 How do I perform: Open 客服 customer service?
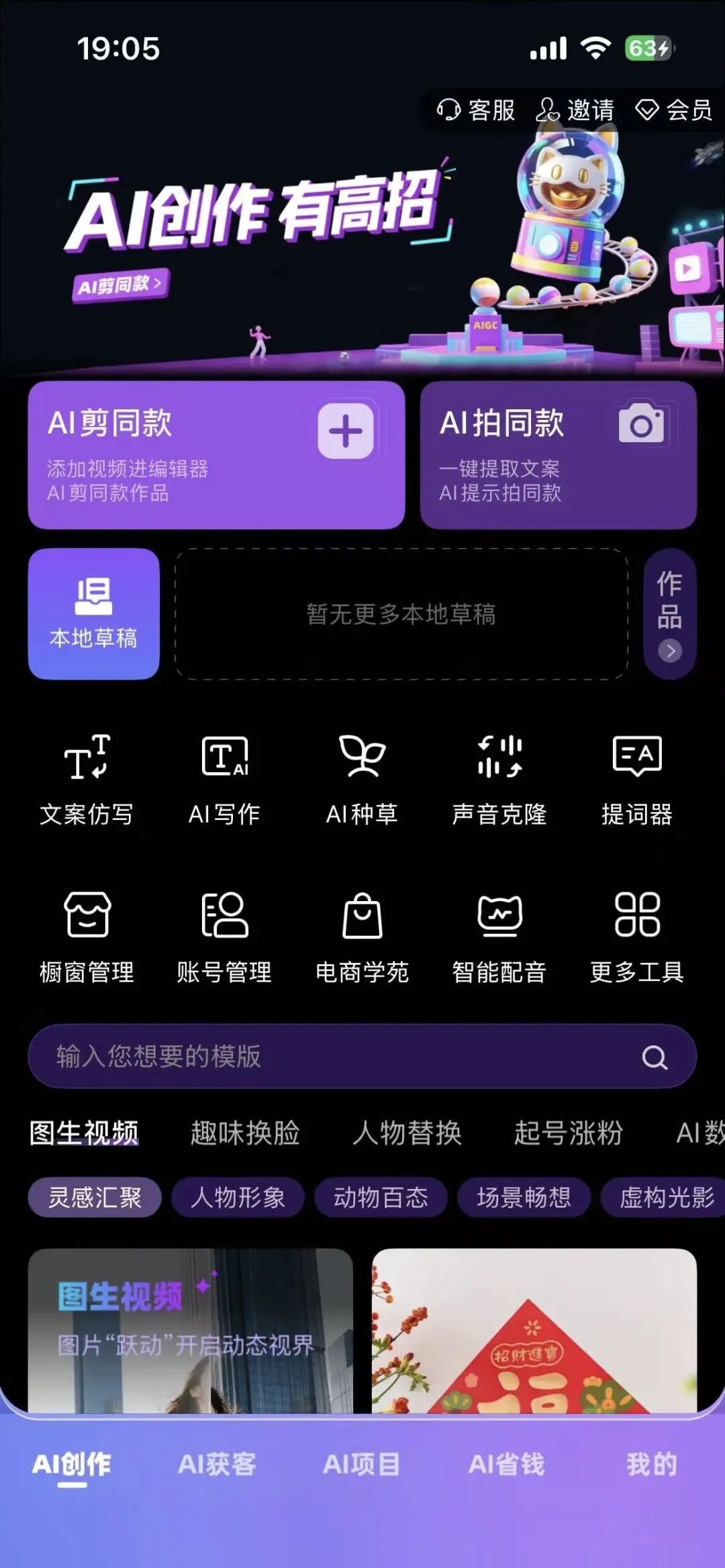476,110
